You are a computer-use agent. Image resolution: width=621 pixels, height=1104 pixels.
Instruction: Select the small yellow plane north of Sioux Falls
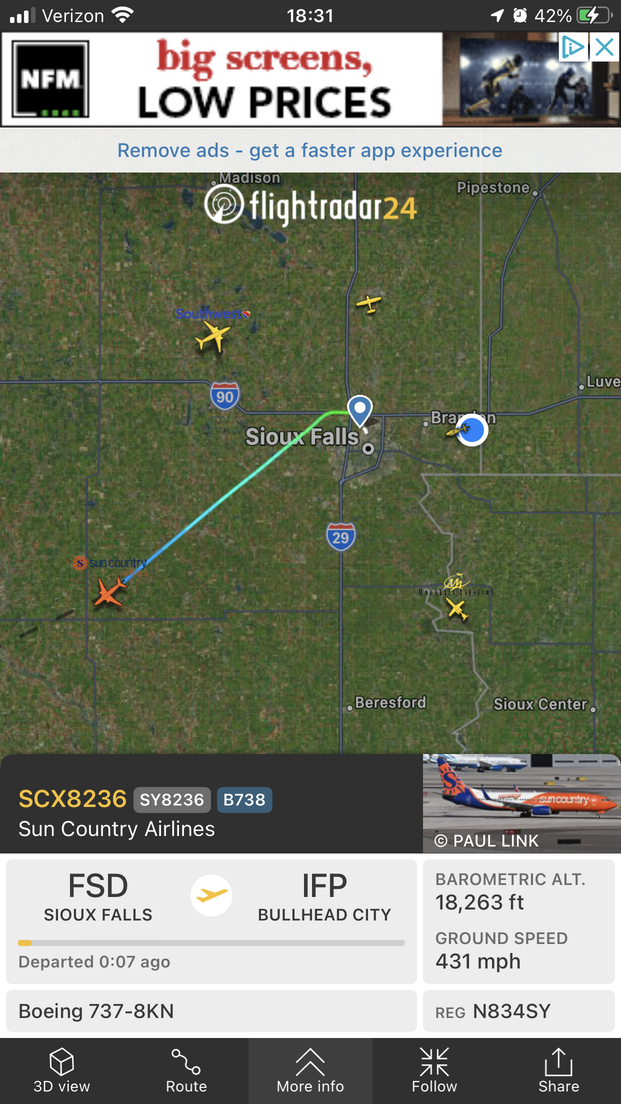click(370, 303)
